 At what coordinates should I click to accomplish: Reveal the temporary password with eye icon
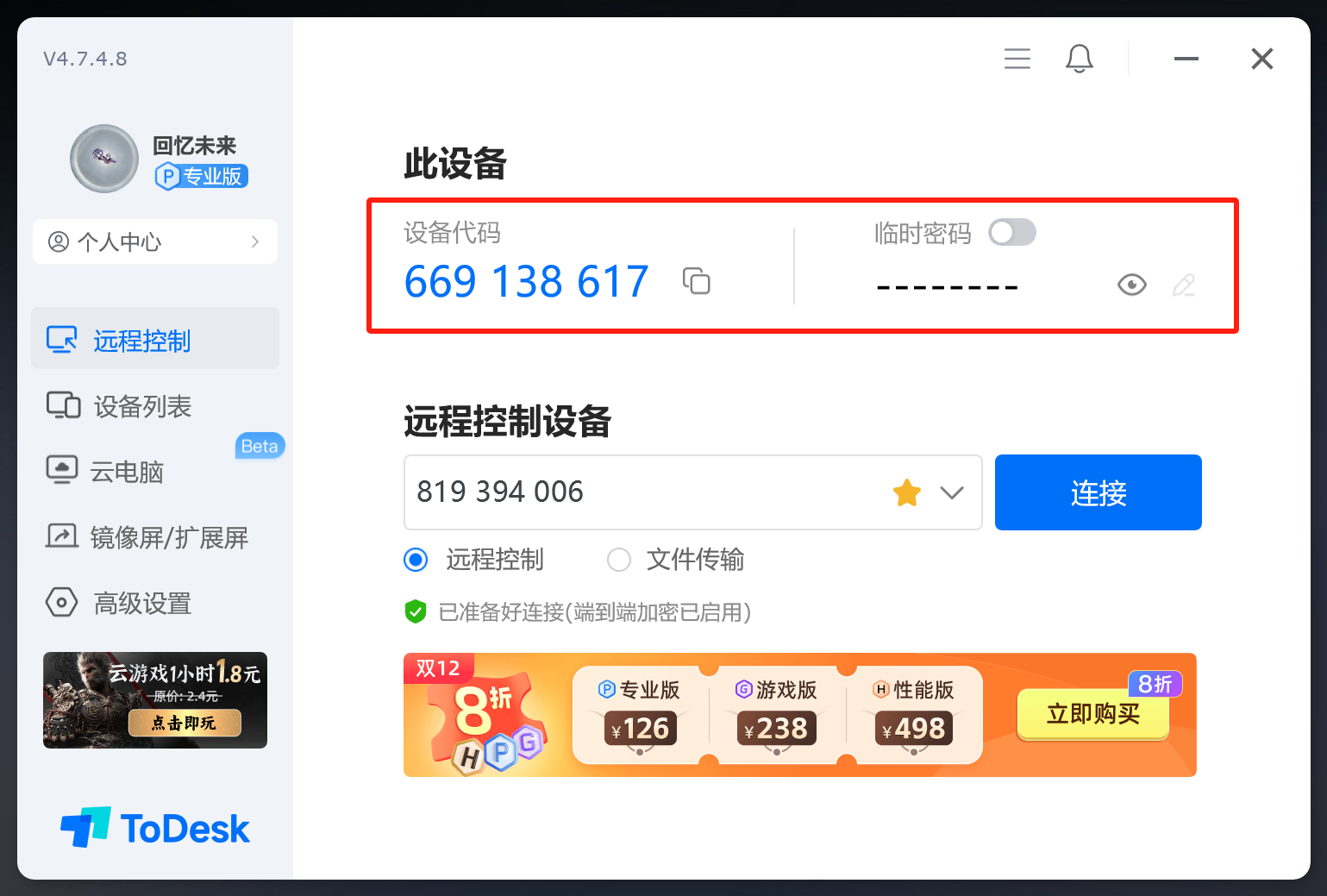pos(1131,285)
